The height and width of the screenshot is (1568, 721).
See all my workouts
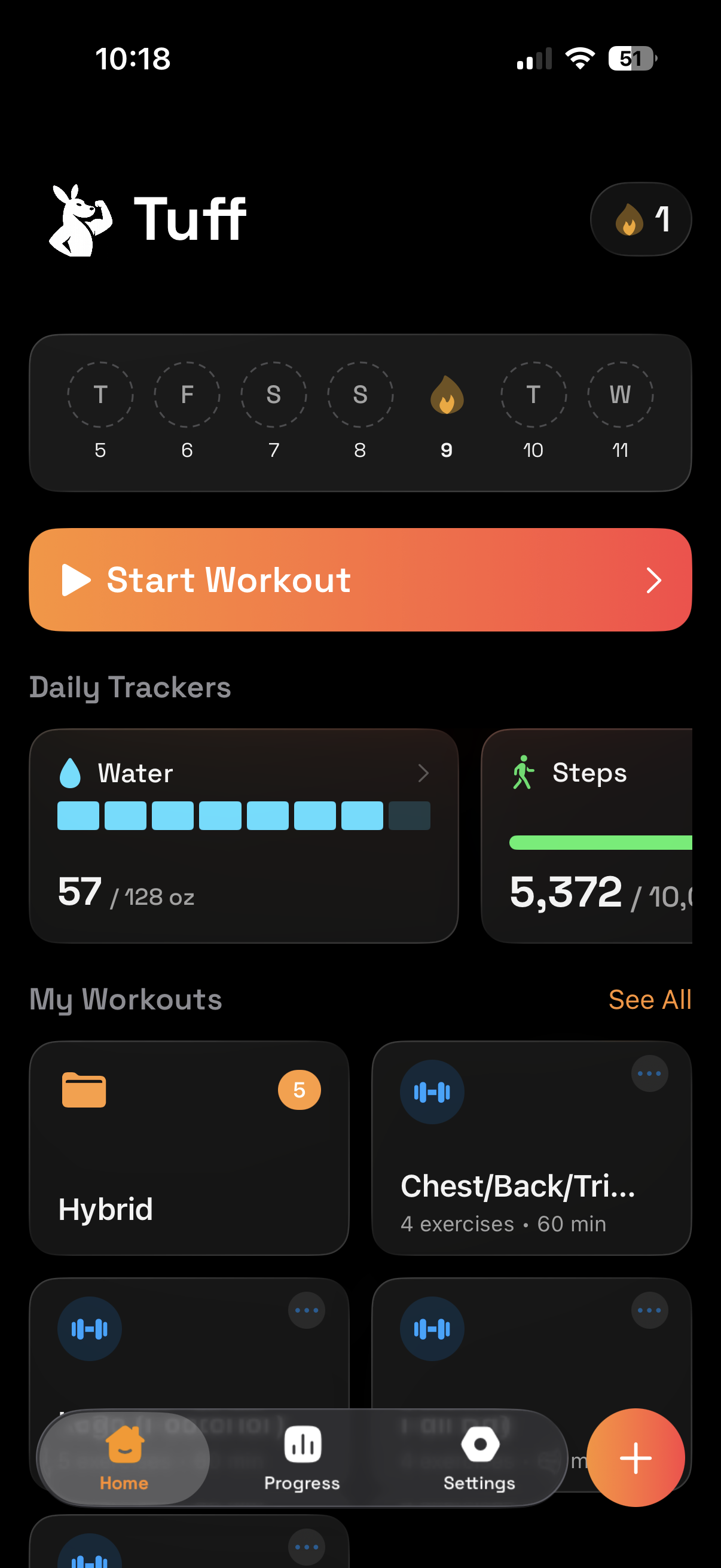click(649, 999)
